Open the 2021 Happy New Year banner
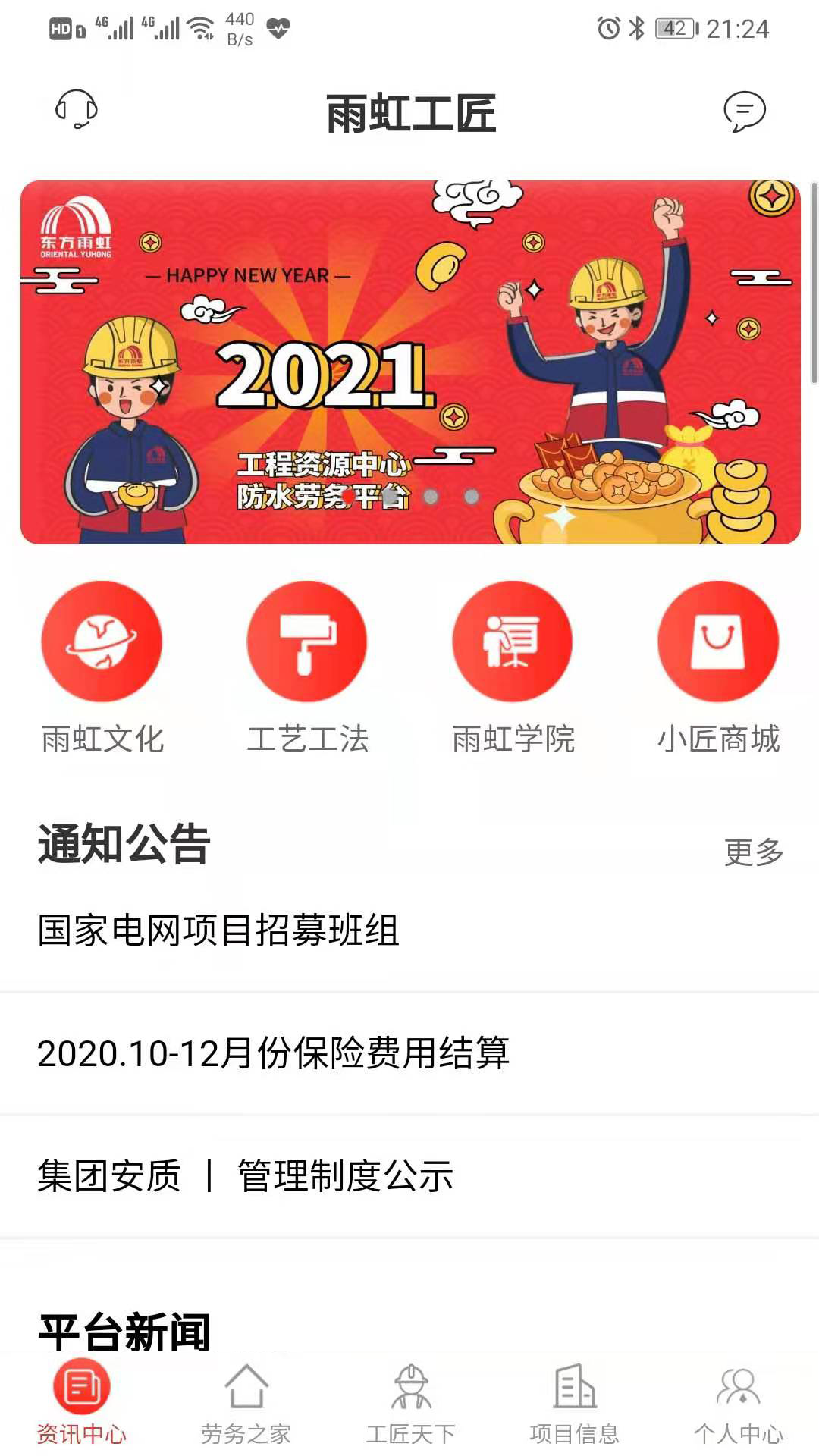 click(x=410, y=362)
